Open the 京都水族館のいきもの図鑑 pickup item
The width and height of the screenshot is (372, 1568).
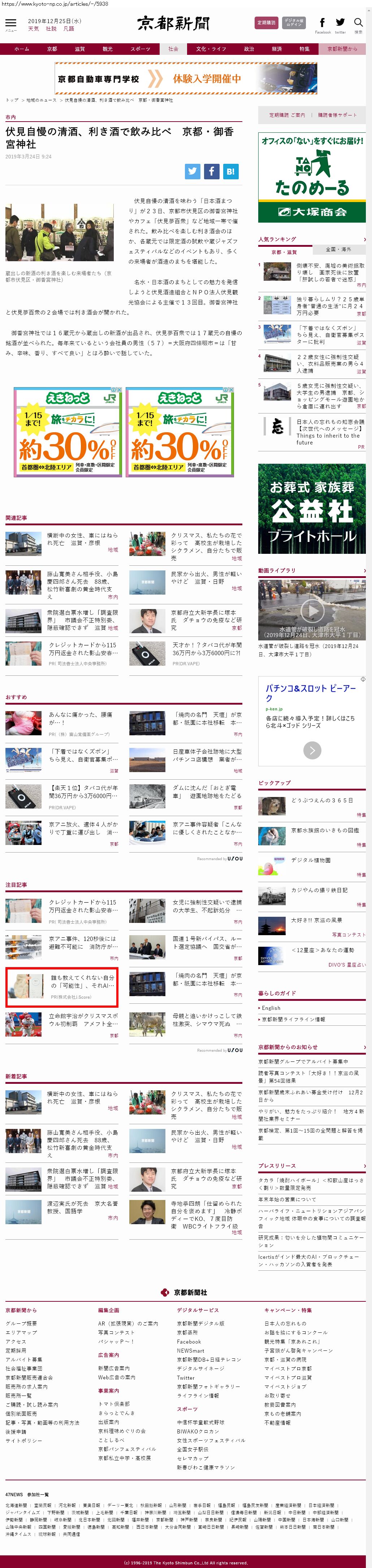point(325,830)
